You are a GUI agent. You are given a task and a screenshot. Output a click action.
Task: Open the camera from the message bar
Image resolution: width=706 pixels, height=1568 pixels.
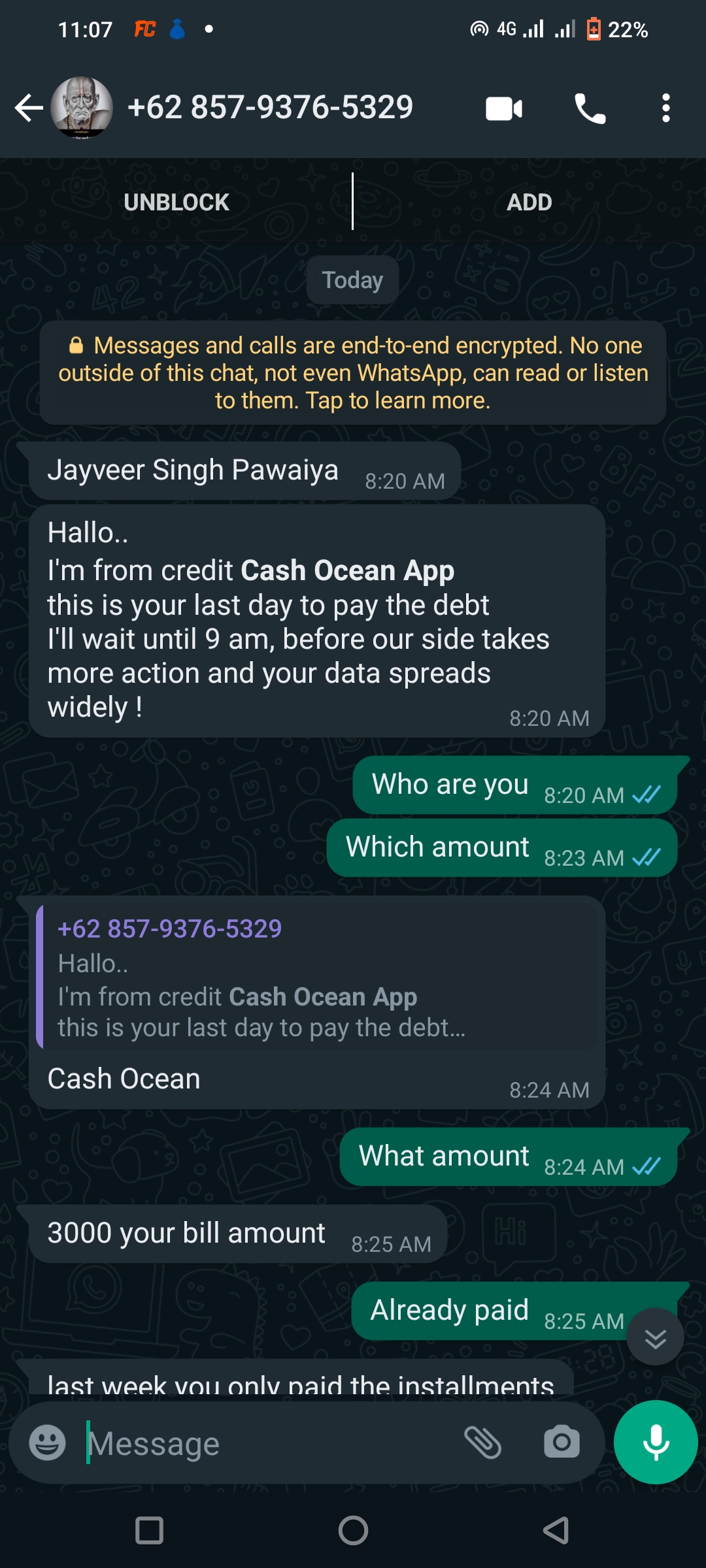562,1443
